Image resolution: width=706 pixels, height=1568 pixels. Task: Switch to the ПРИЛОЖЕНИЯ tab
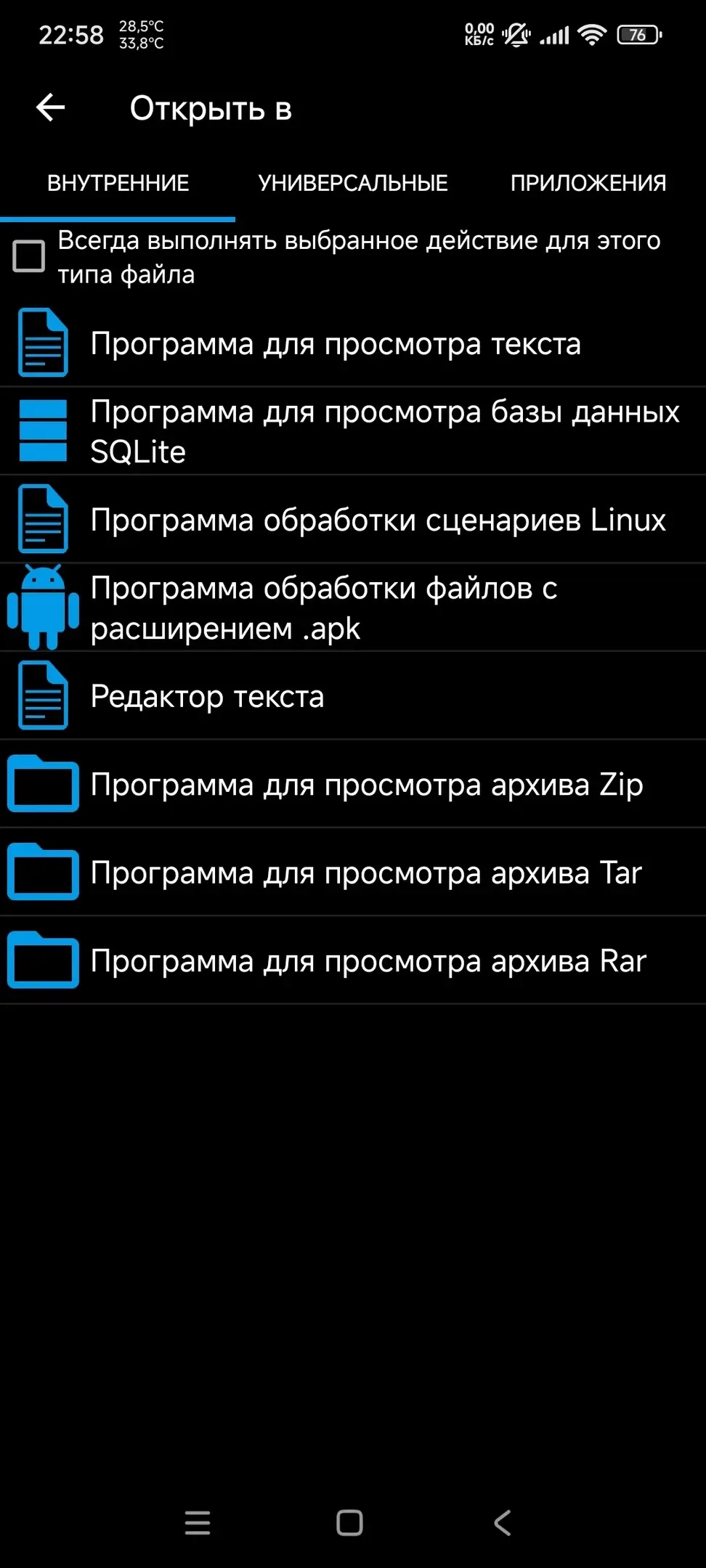(x=588, y=183)
